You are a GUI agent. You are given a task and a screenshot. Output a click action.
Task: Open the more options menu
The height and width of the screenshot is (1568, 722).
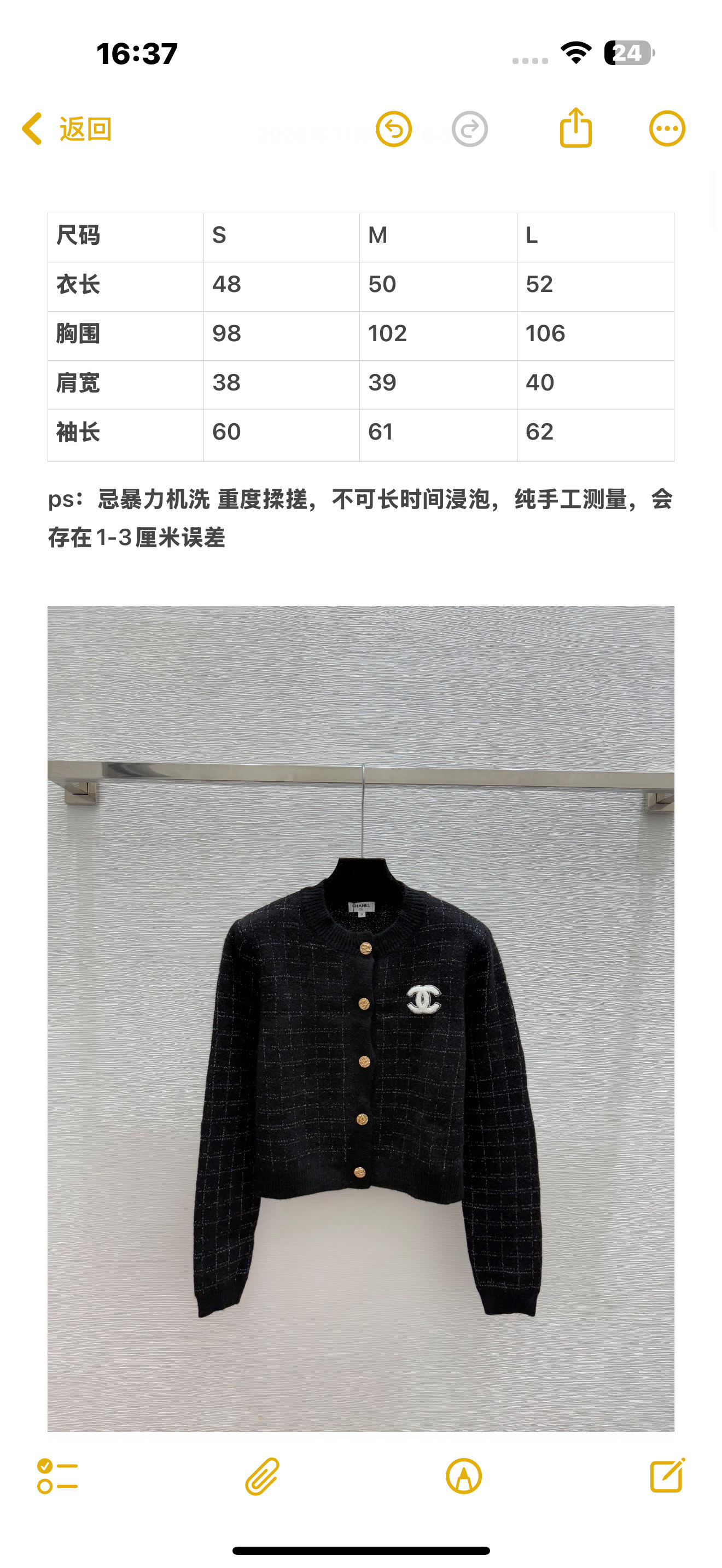point(667,129)
